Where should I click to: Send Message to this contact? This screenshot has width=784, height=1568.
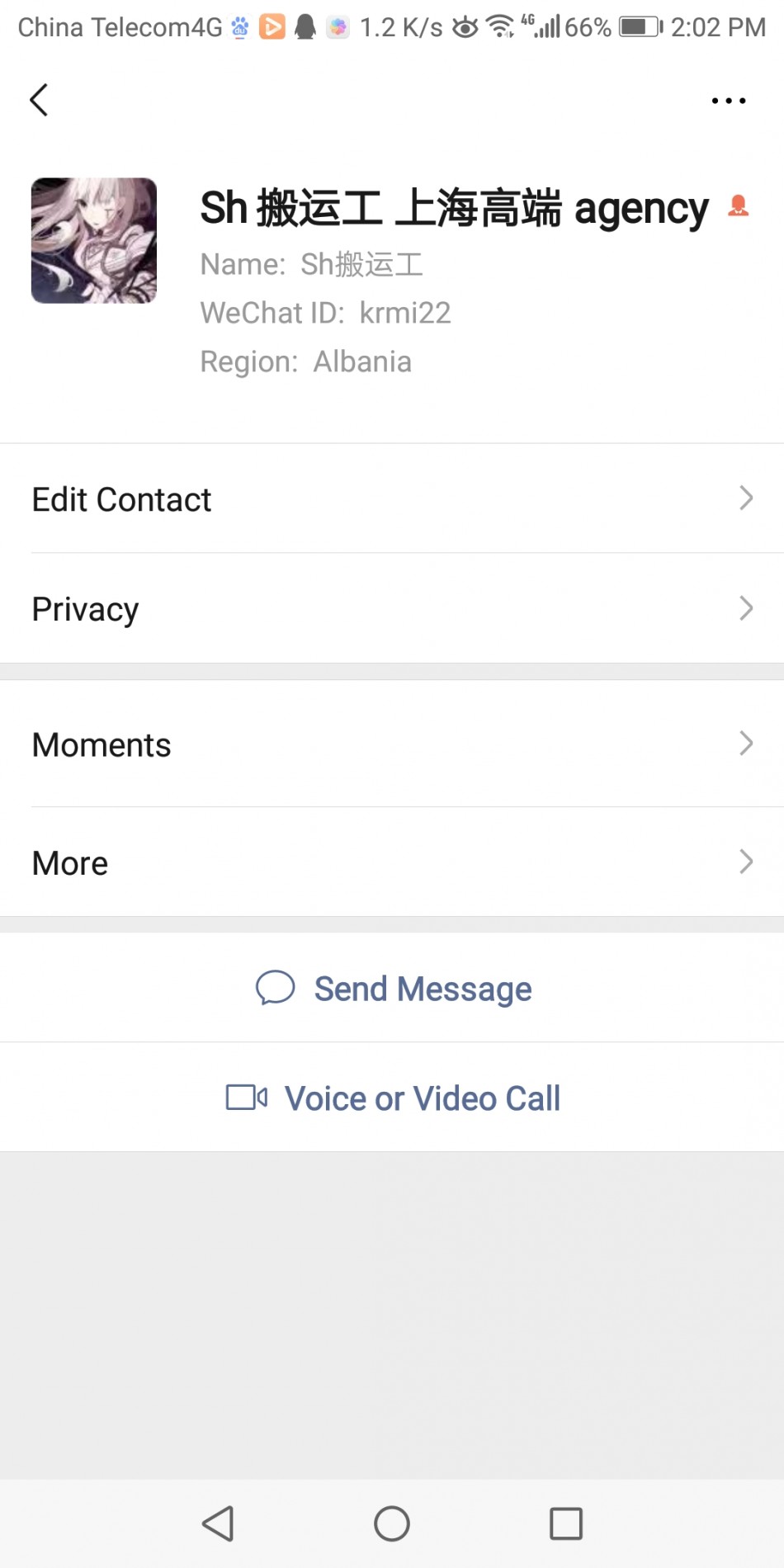[x=392, y=988]
